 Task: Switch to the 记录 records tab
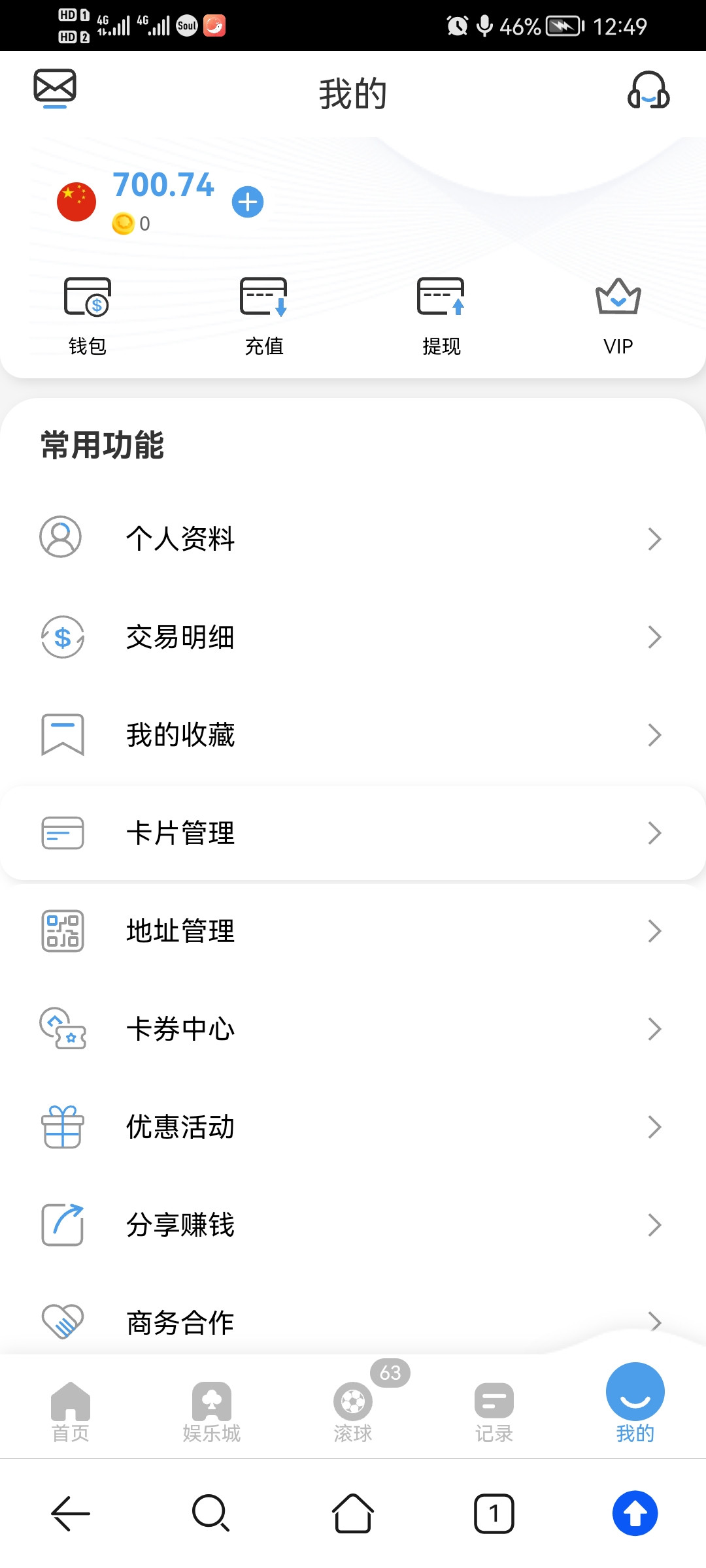tap(494, 1411)
